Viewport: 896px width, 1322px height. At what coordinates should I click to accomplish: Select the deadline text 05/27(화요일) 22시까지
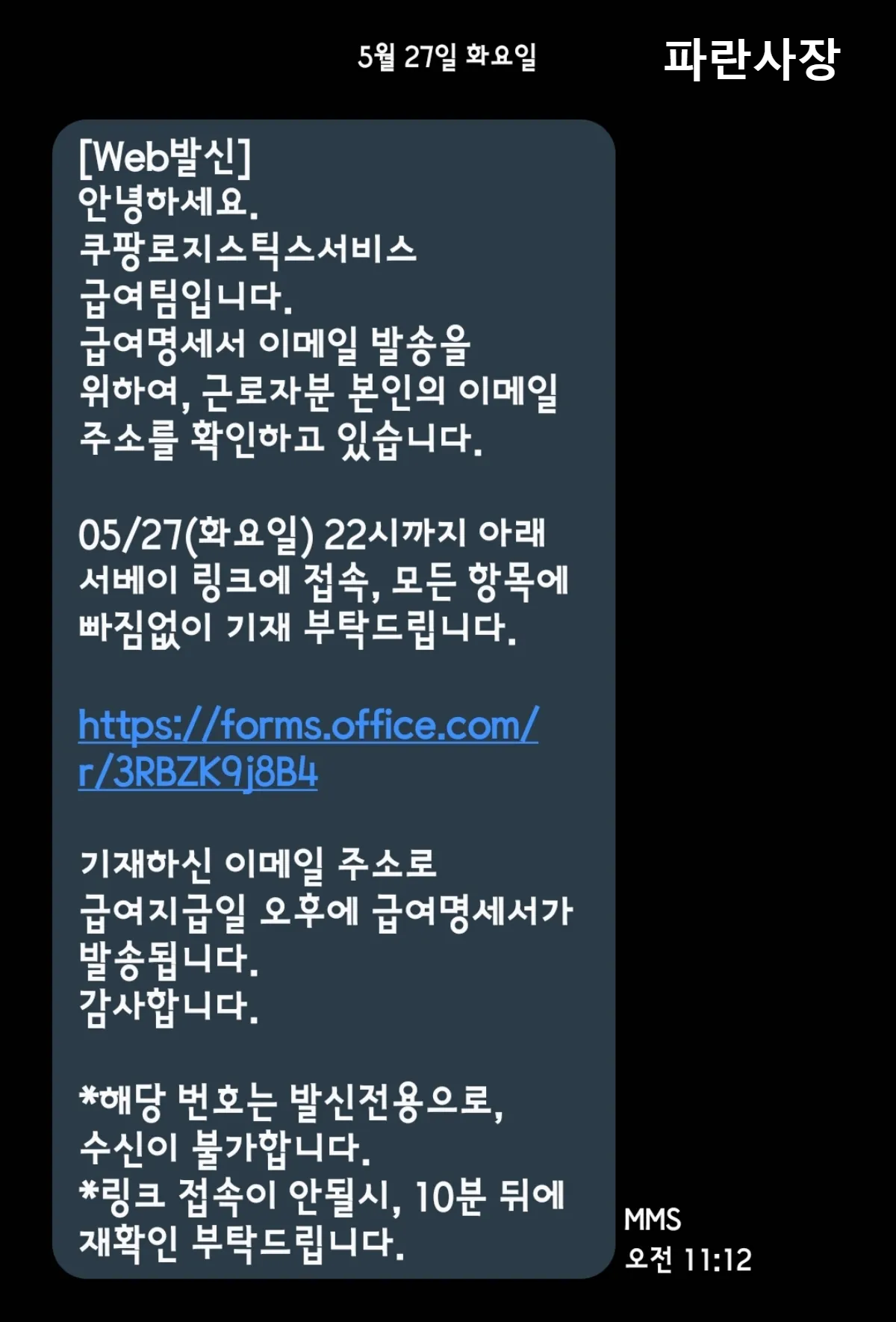[x=314, y=533]
